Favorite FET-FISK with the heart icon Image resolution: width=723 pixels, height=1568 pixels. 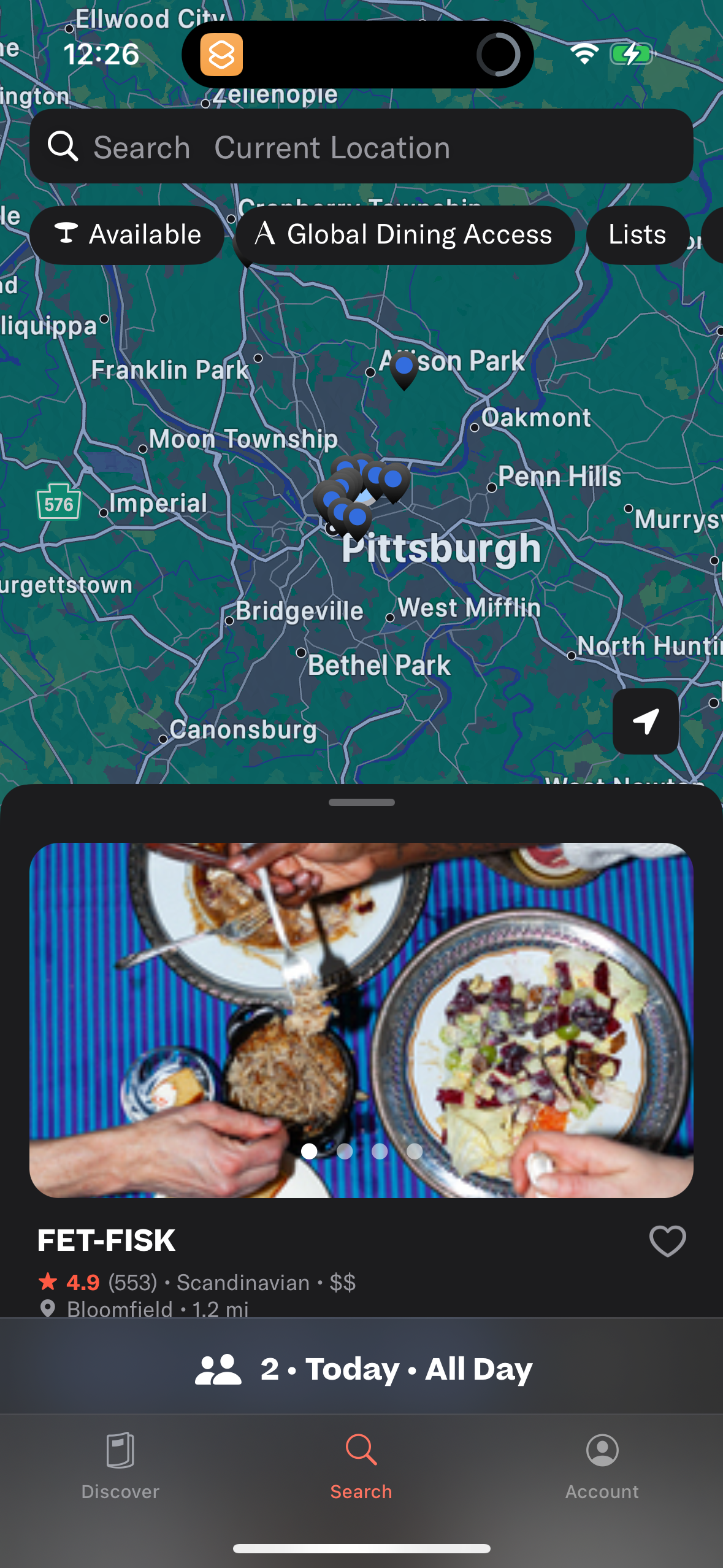point(667,1241)
